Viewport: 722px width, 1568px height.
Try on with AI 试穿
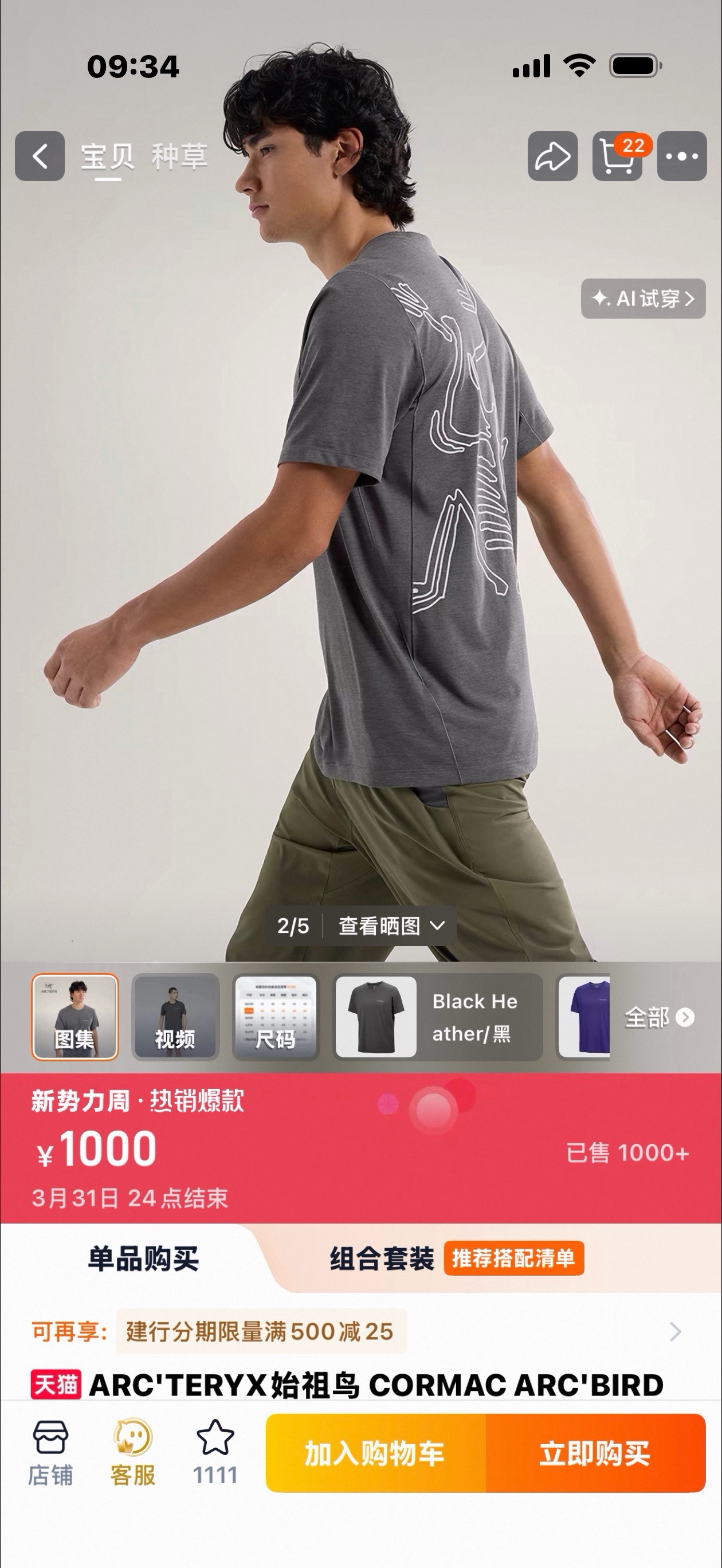tap(643, 298)
